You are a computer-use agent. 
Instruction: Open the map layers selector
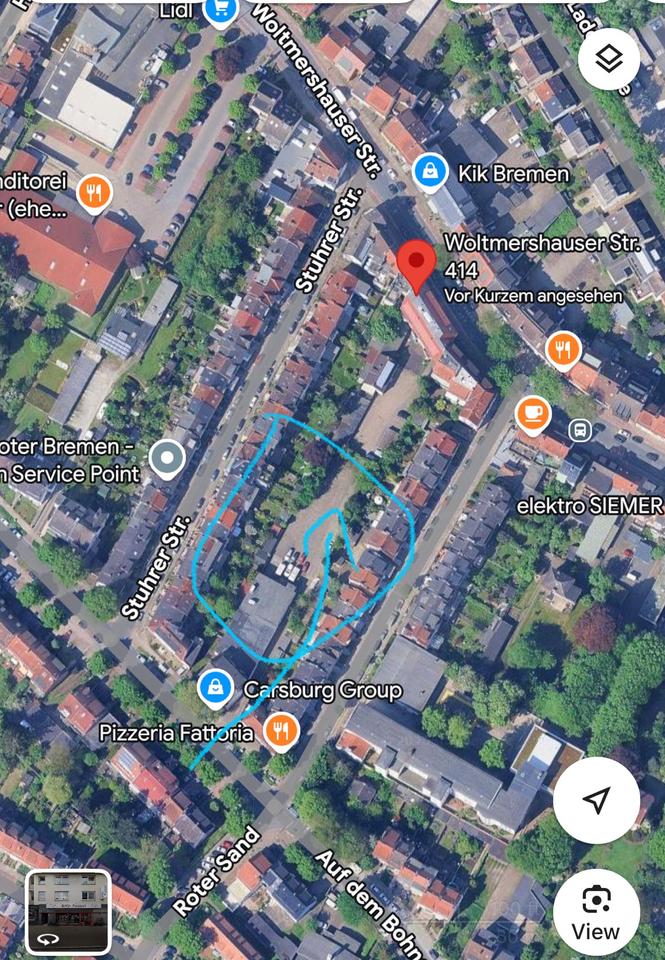[x=608, y=59]
